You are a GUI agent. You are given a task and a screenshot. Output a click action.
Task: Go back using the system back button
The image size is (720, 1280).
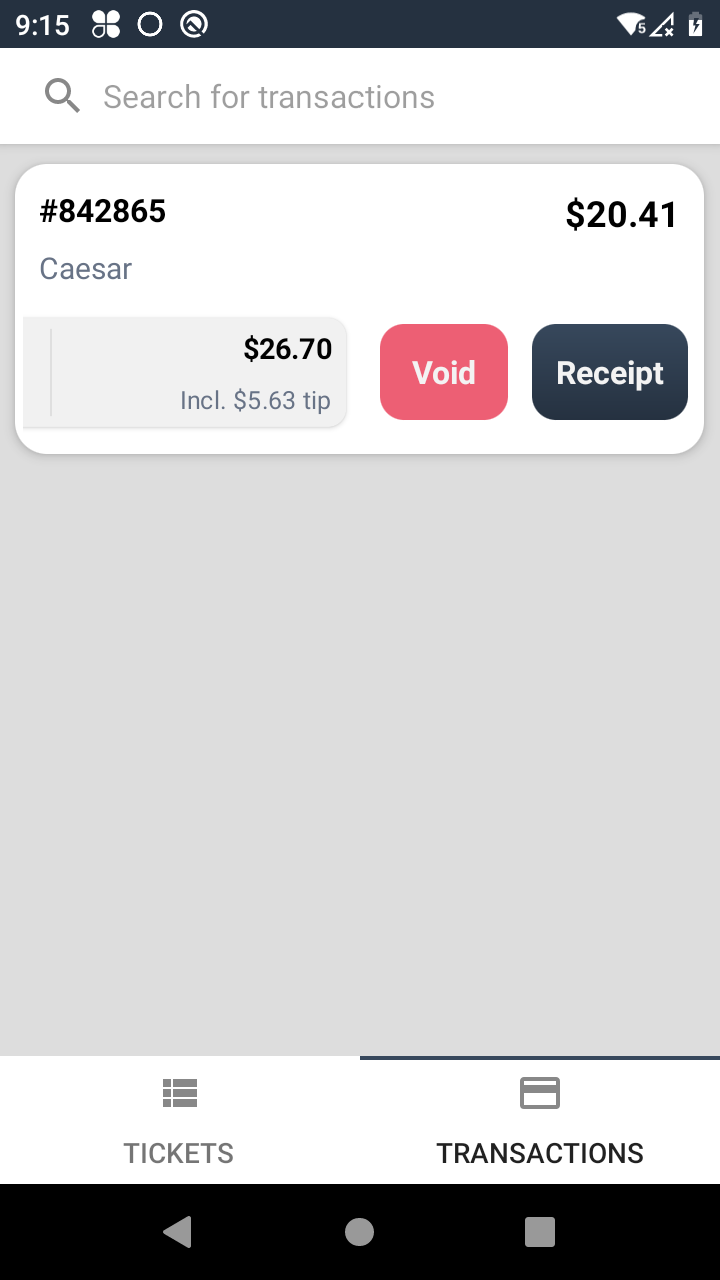(178, 1232)
